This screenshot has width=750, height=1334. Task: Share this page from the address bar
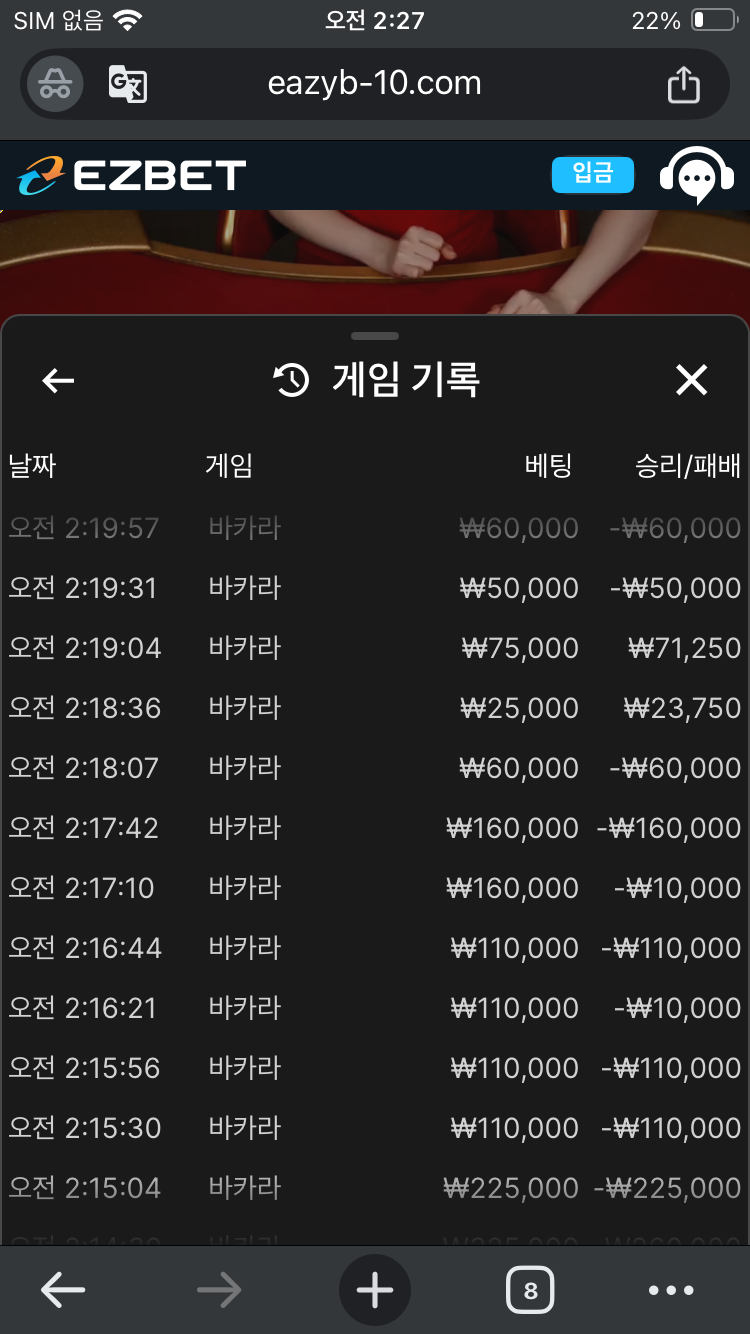pos(684,84)
